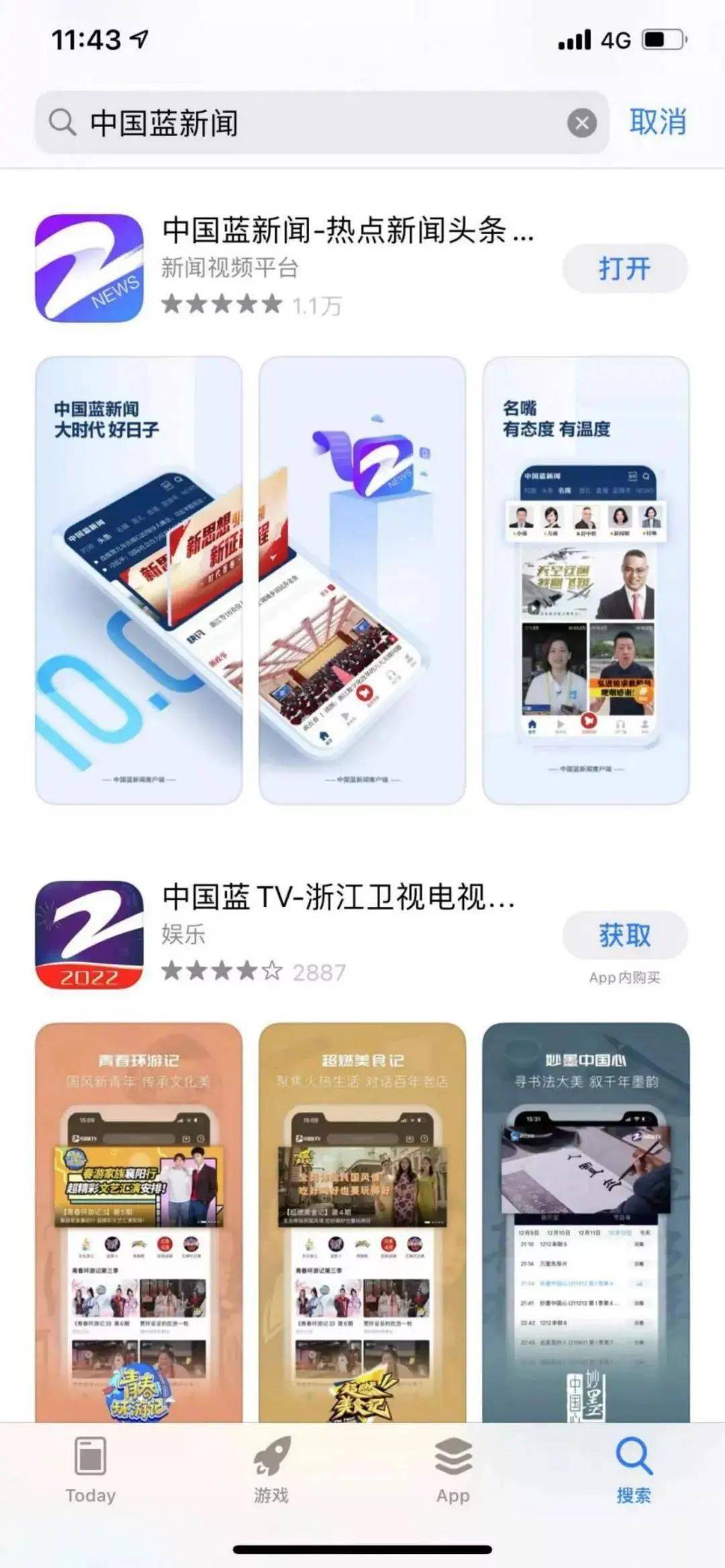Open the 中国蓝新闻 app with 打开
The image size is (725, 1568).
(624, 268)
